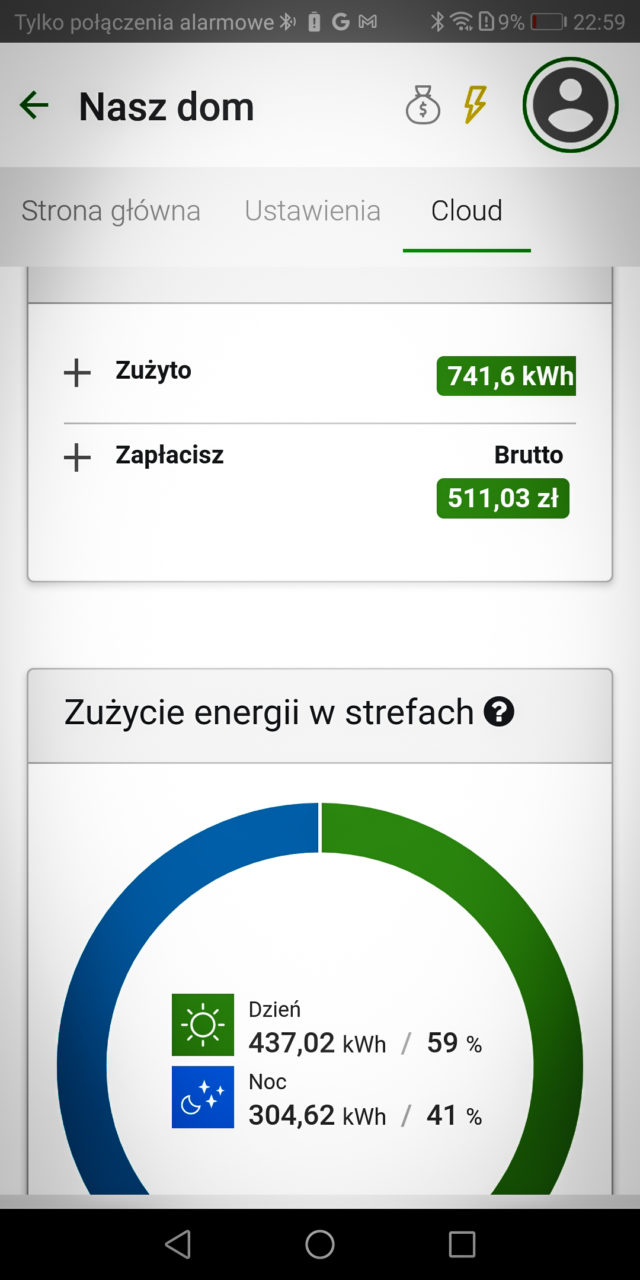Open the money bag cost icon
This screenshot has height=1280, width=640.
423,105
